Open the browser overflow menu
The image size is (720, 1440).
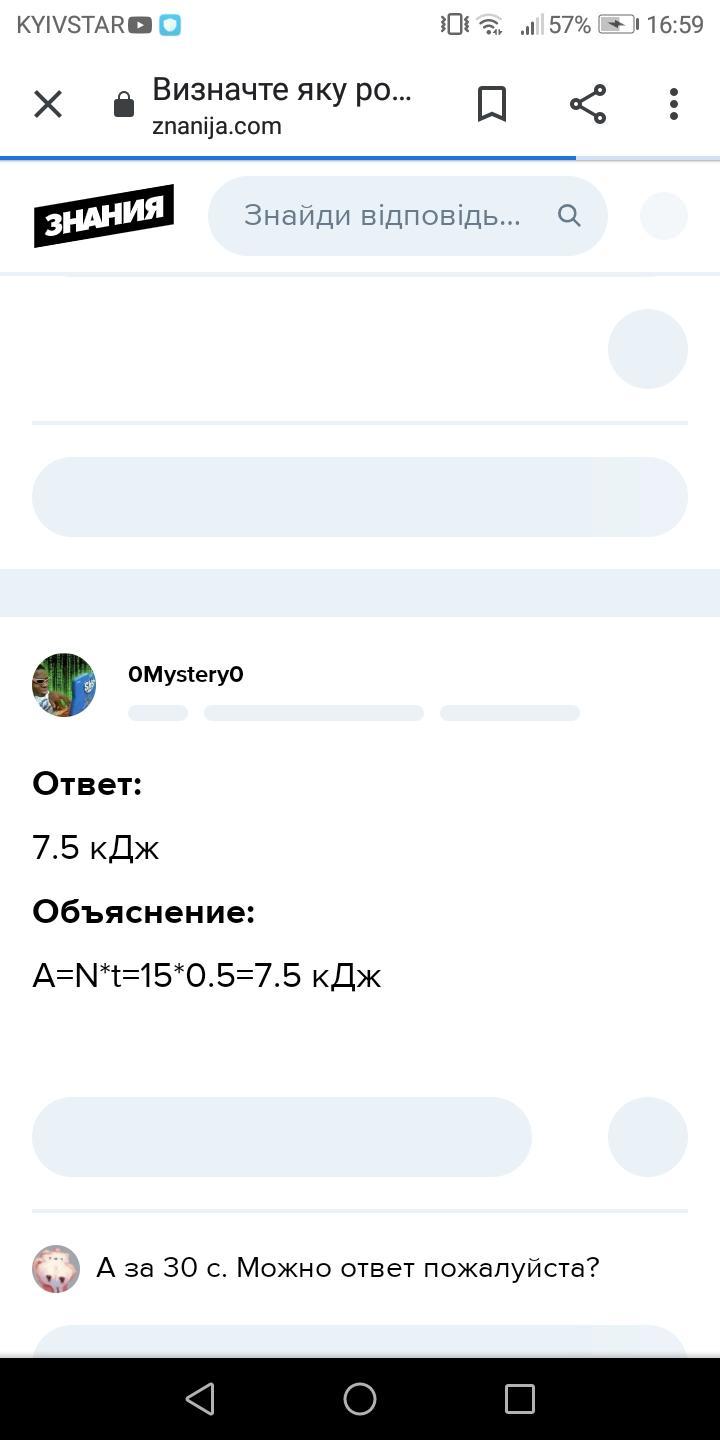pos(674,104)
